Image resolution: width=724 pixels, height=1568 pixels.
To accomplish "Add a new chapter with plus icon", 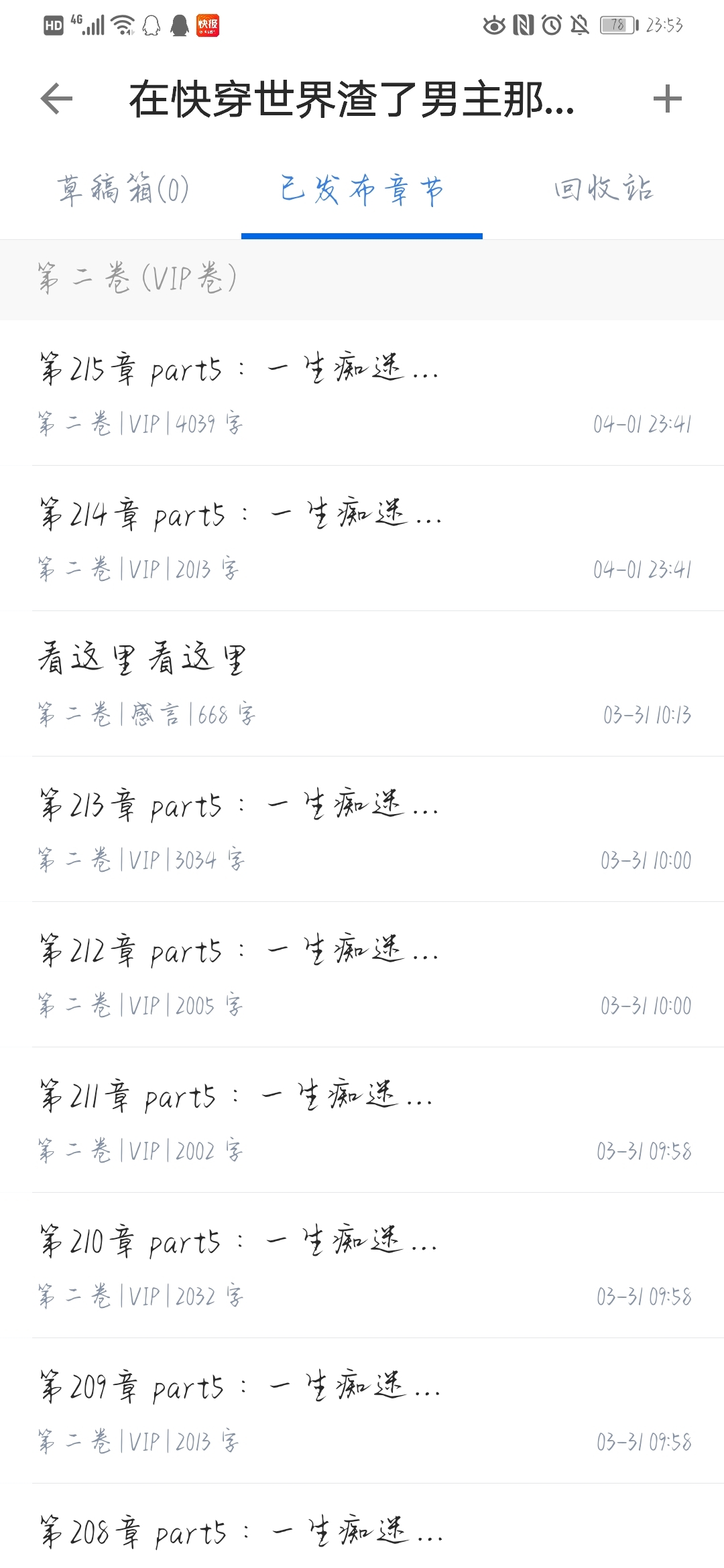I will pyautogui.click(x=667, y=99).
